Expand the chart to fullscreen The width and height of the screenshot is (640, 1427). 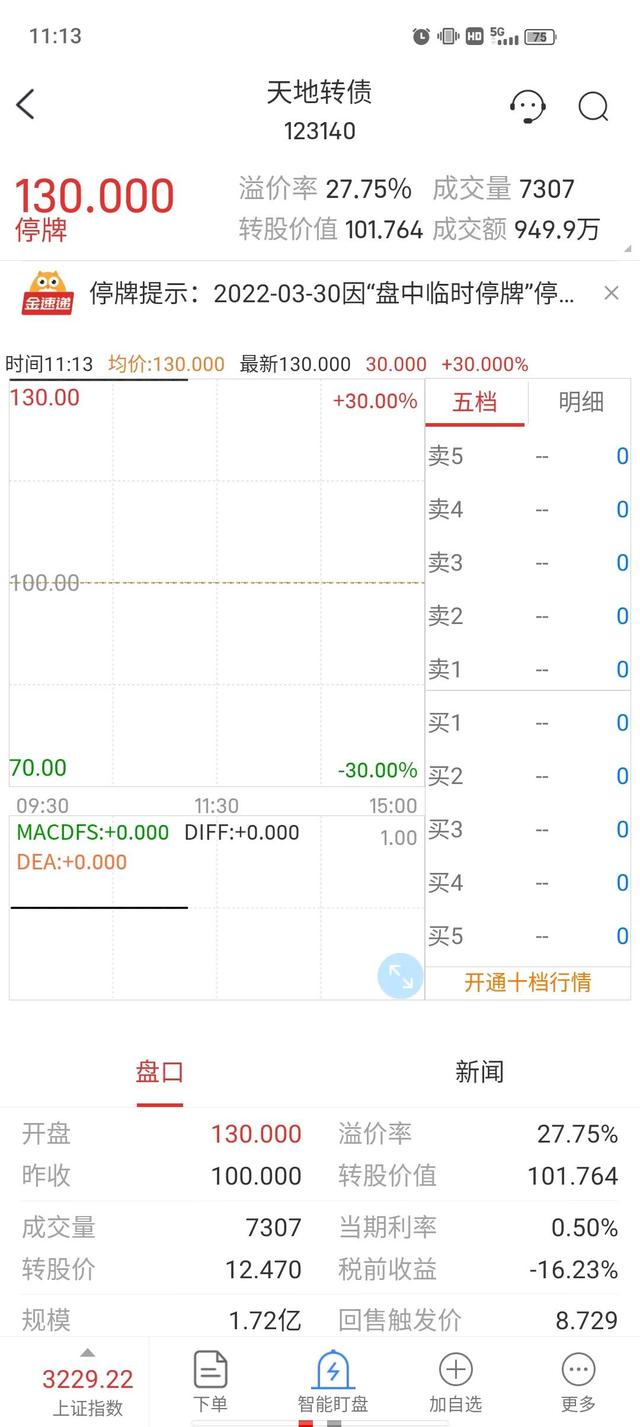[x=400, y=976]
